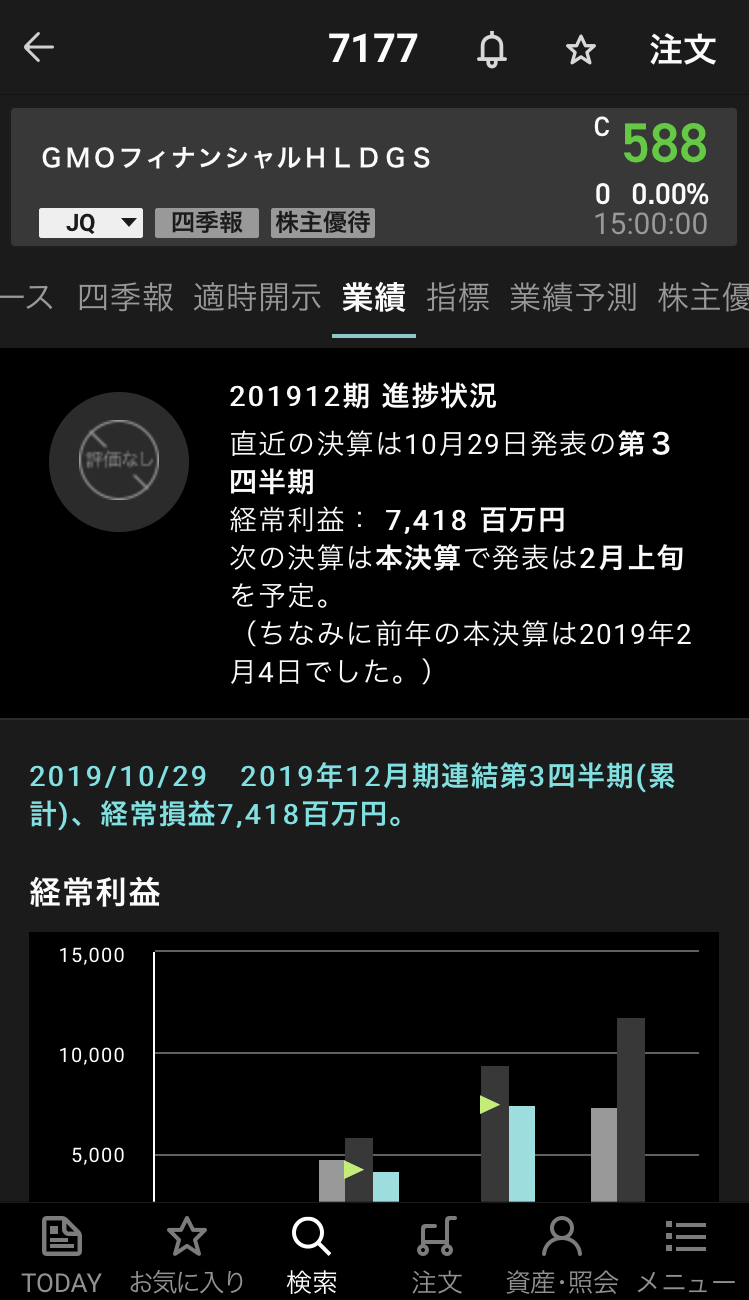Image resolution: width=749 pixels, height=1300 pixels.
Task: Switch to the 四季報 tab
Action: (x=126, y=297)
